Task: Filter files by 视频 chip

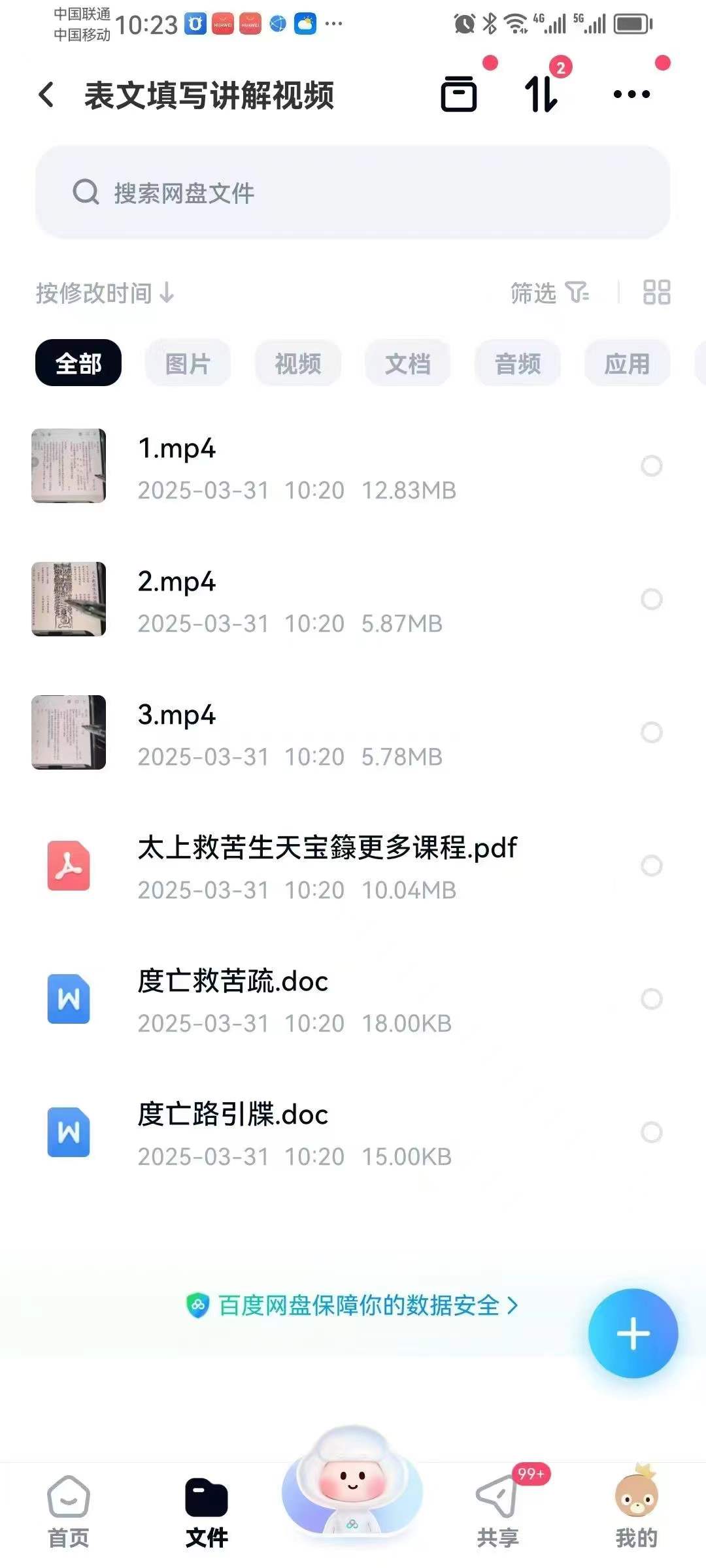Action: [x=297, y=363]
